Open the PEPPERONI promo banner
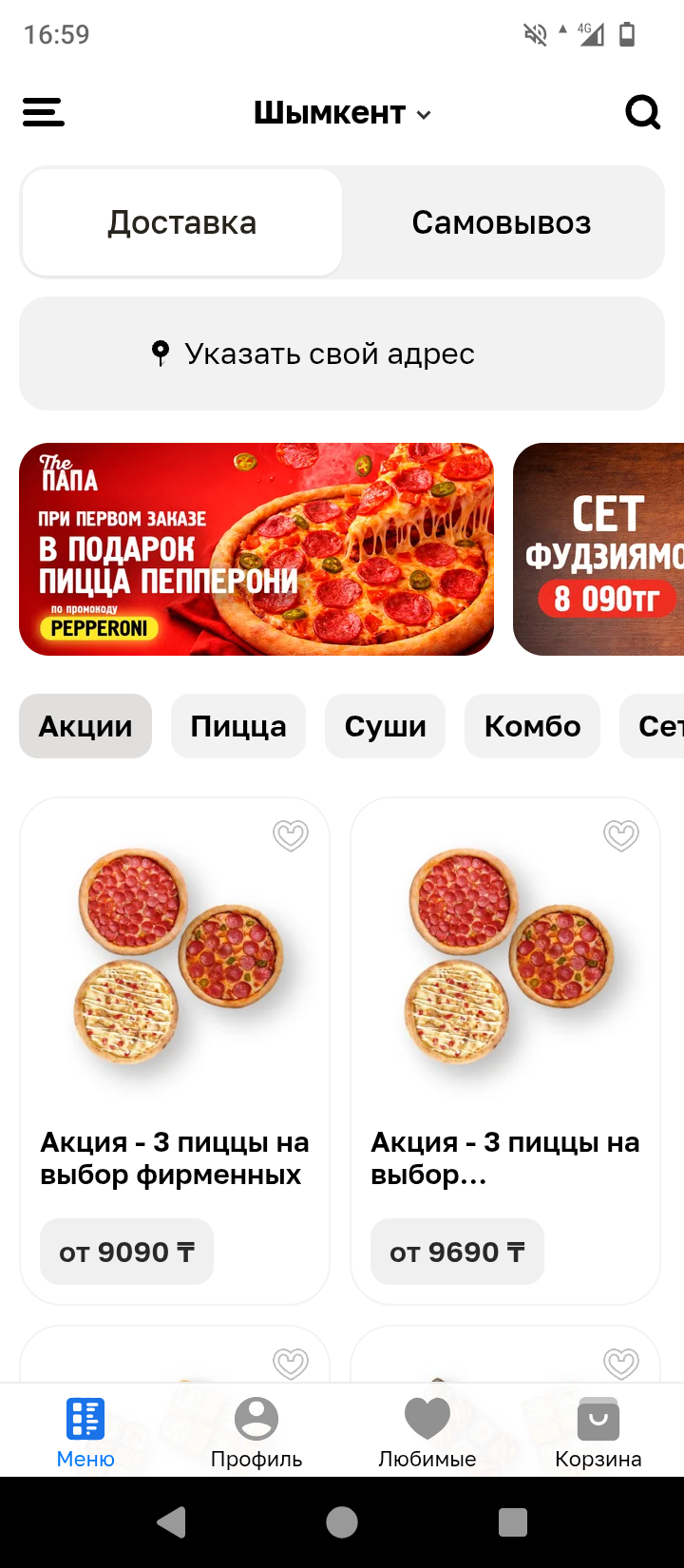This screenshot has height=1568, width=684. coord(256,549)
